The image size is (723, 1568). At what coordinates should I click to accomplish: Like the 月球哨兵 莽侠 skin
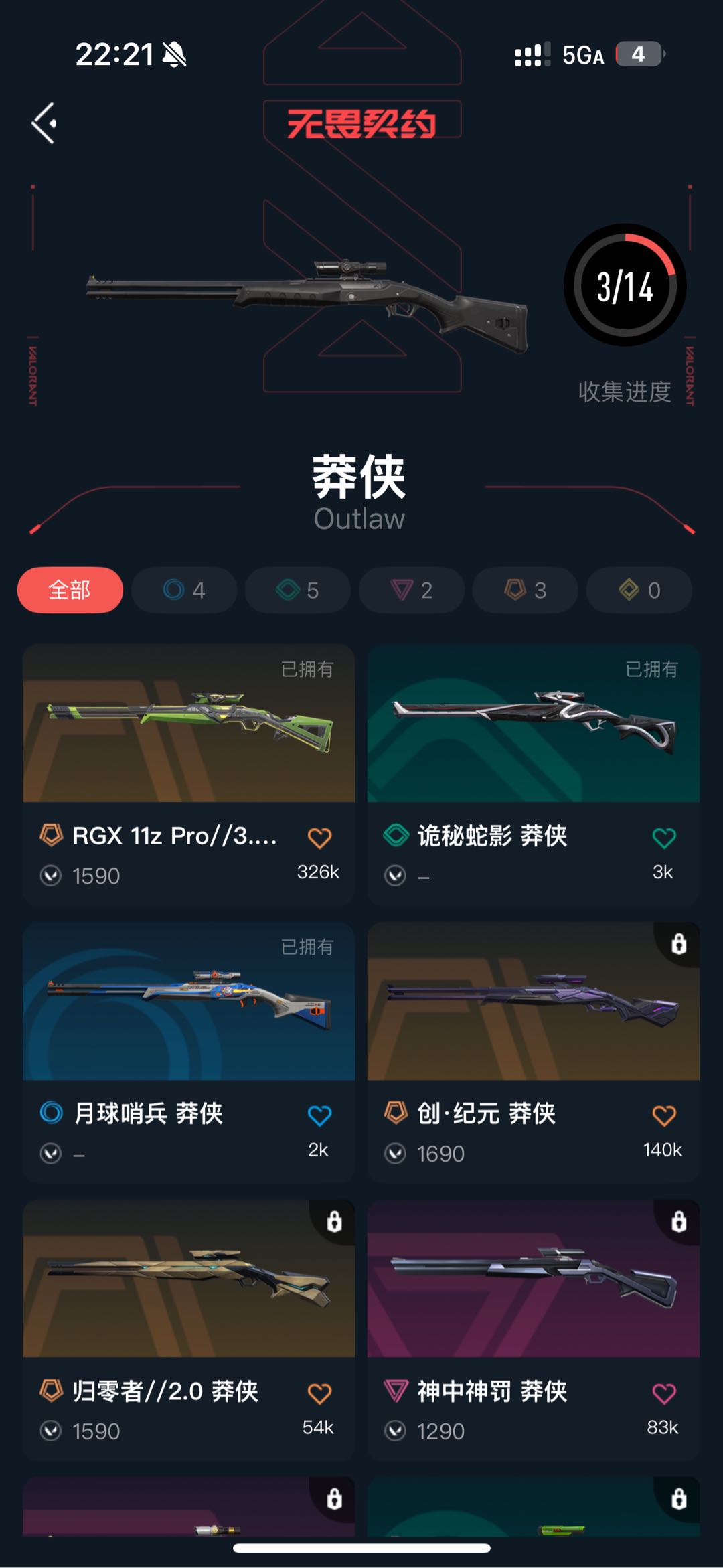pyautogui.click(x=319, y=1115)
